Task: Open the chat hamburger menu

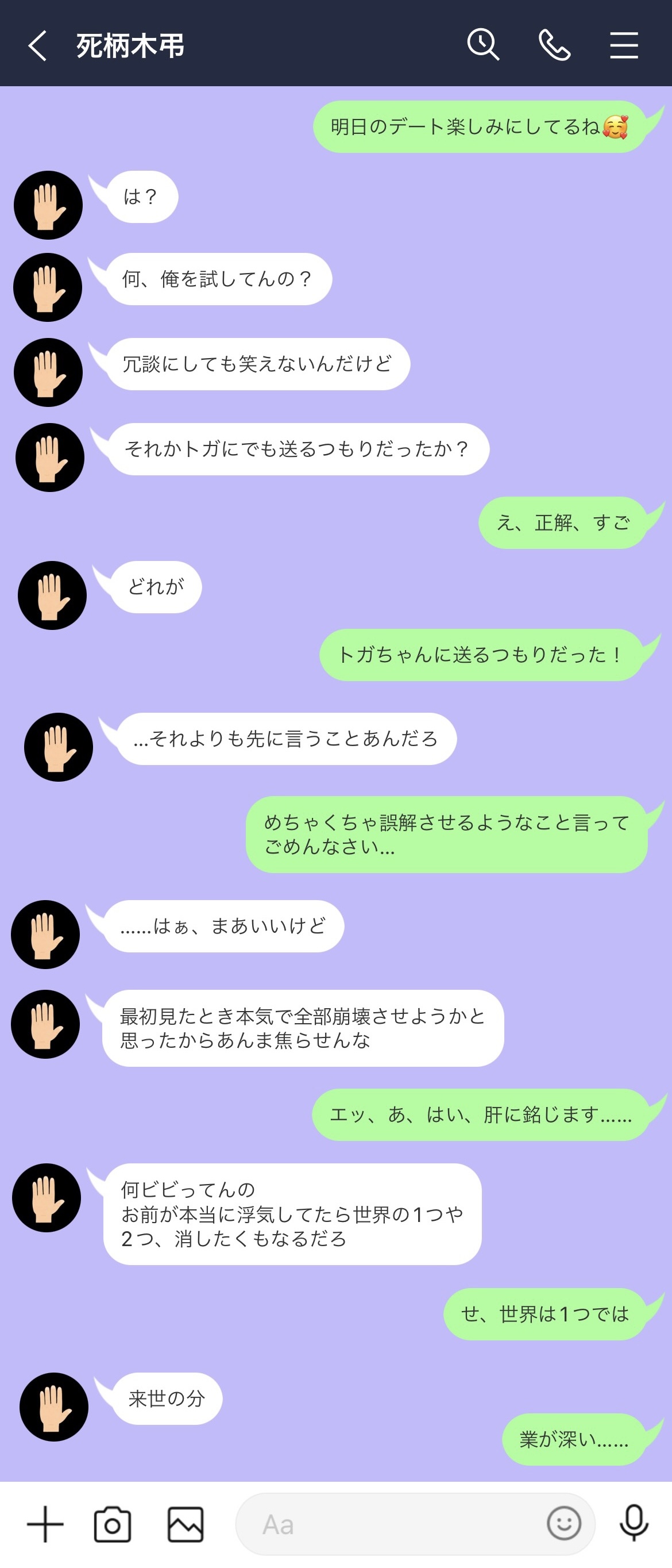Action: (x=624, y=45)
